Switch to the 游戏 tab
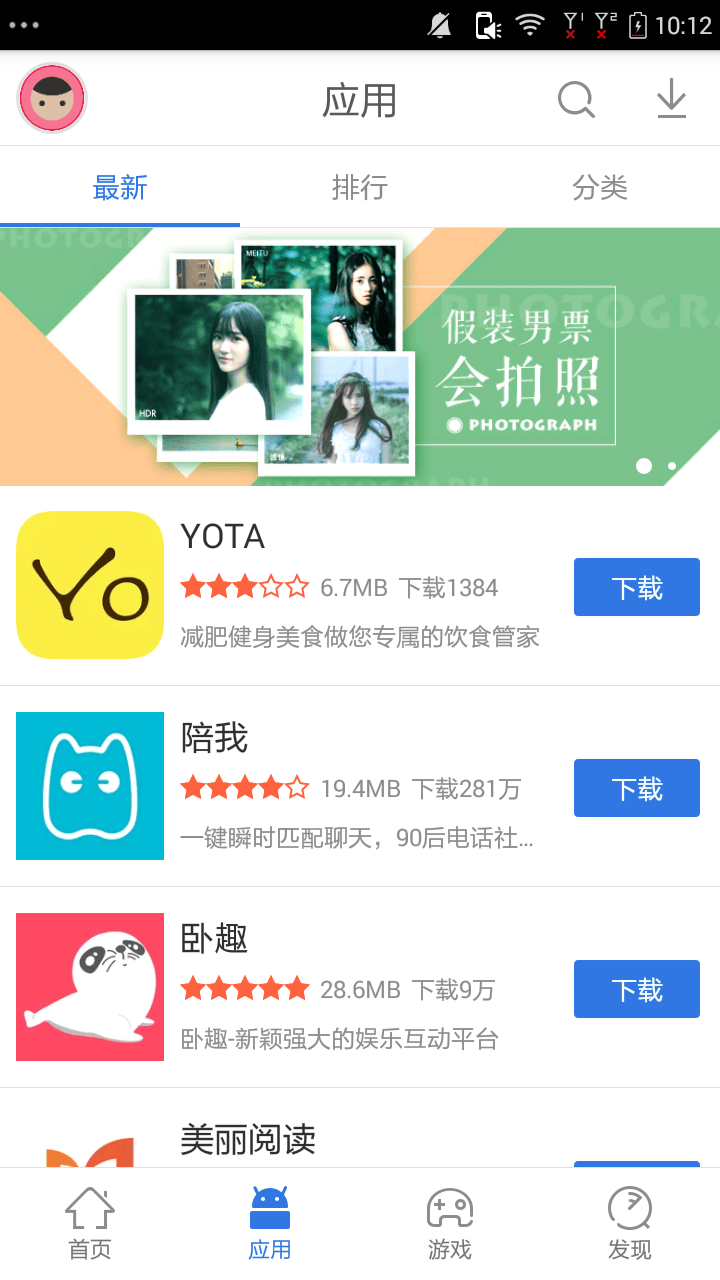The height and width of the screenshot is (1280, 720). [x=450, y=1223]
